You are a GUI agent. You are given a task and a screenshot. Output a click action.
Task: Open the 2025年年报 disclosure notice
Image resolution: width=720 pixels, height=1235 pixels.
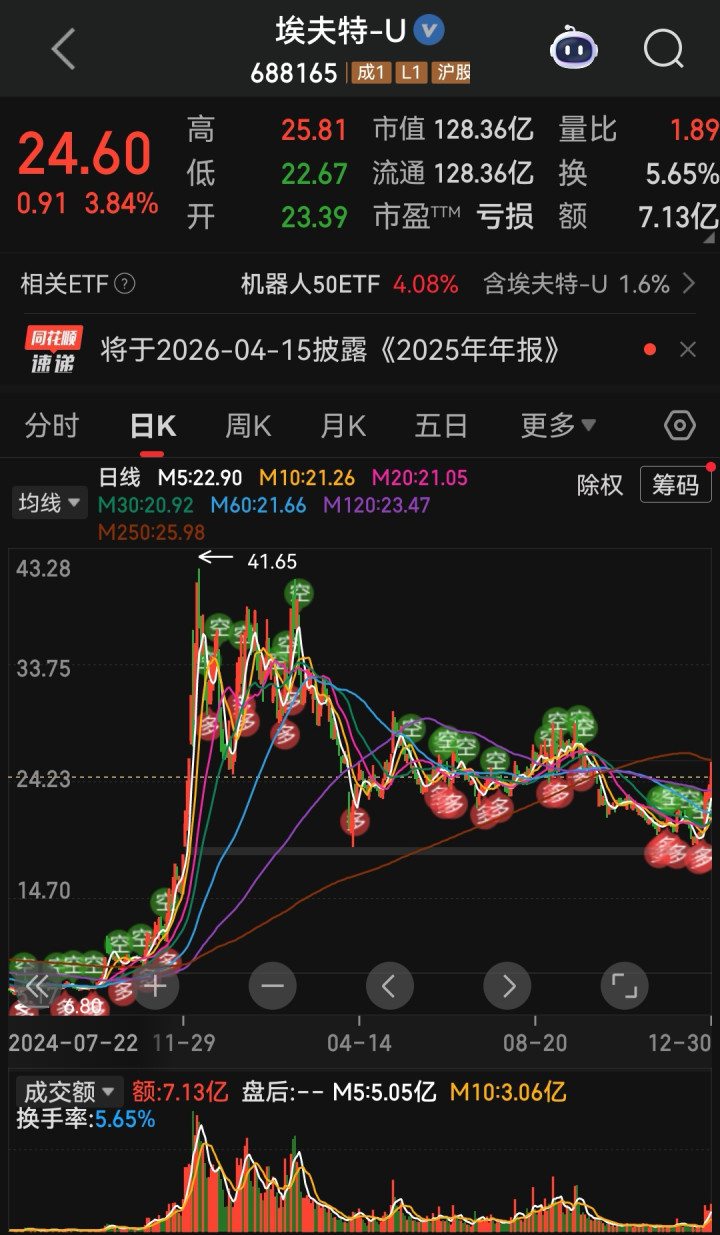(330, 349)
